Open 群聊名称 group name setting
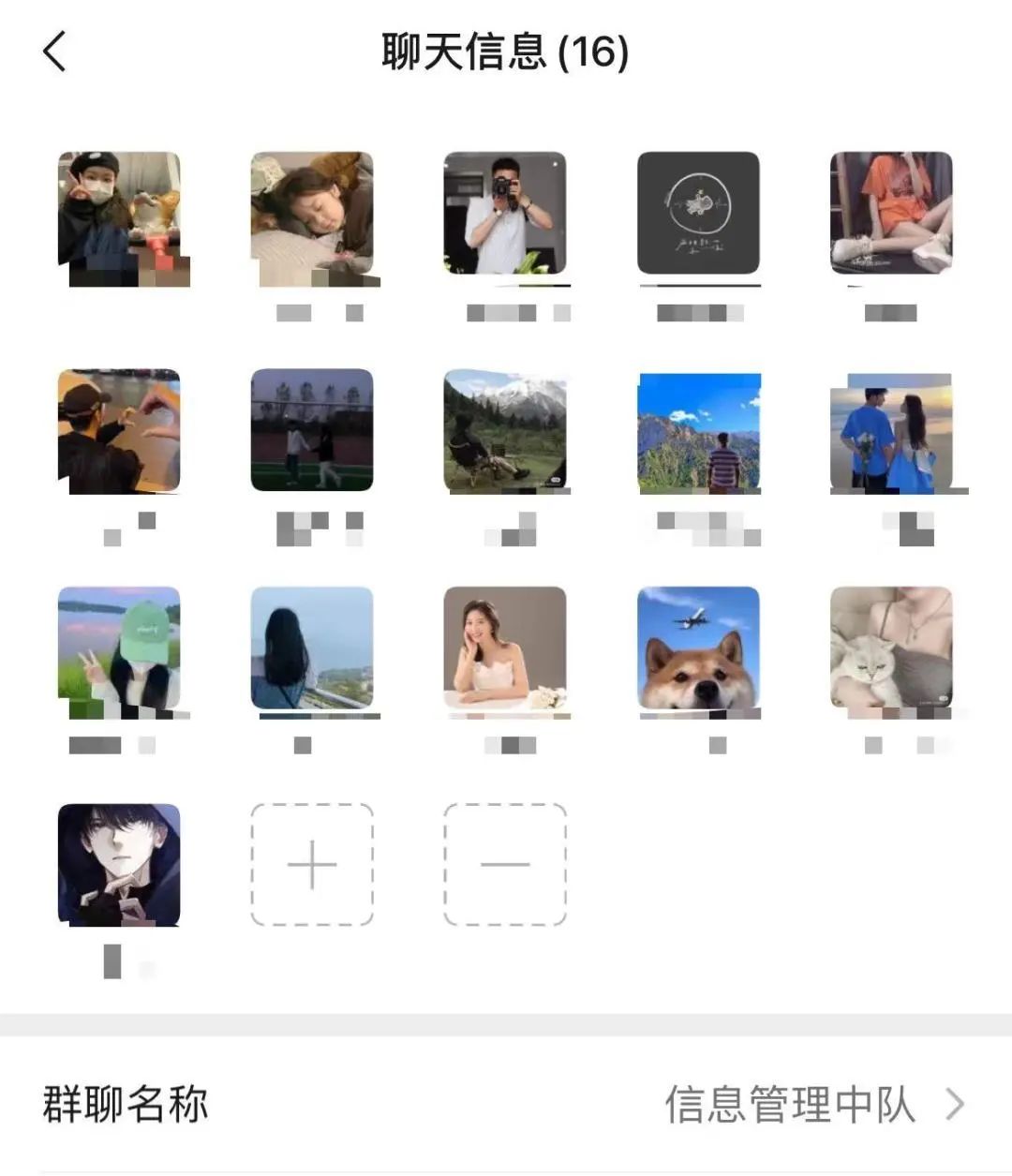Screen dimensions: 1012x1176 (506, 1104)
